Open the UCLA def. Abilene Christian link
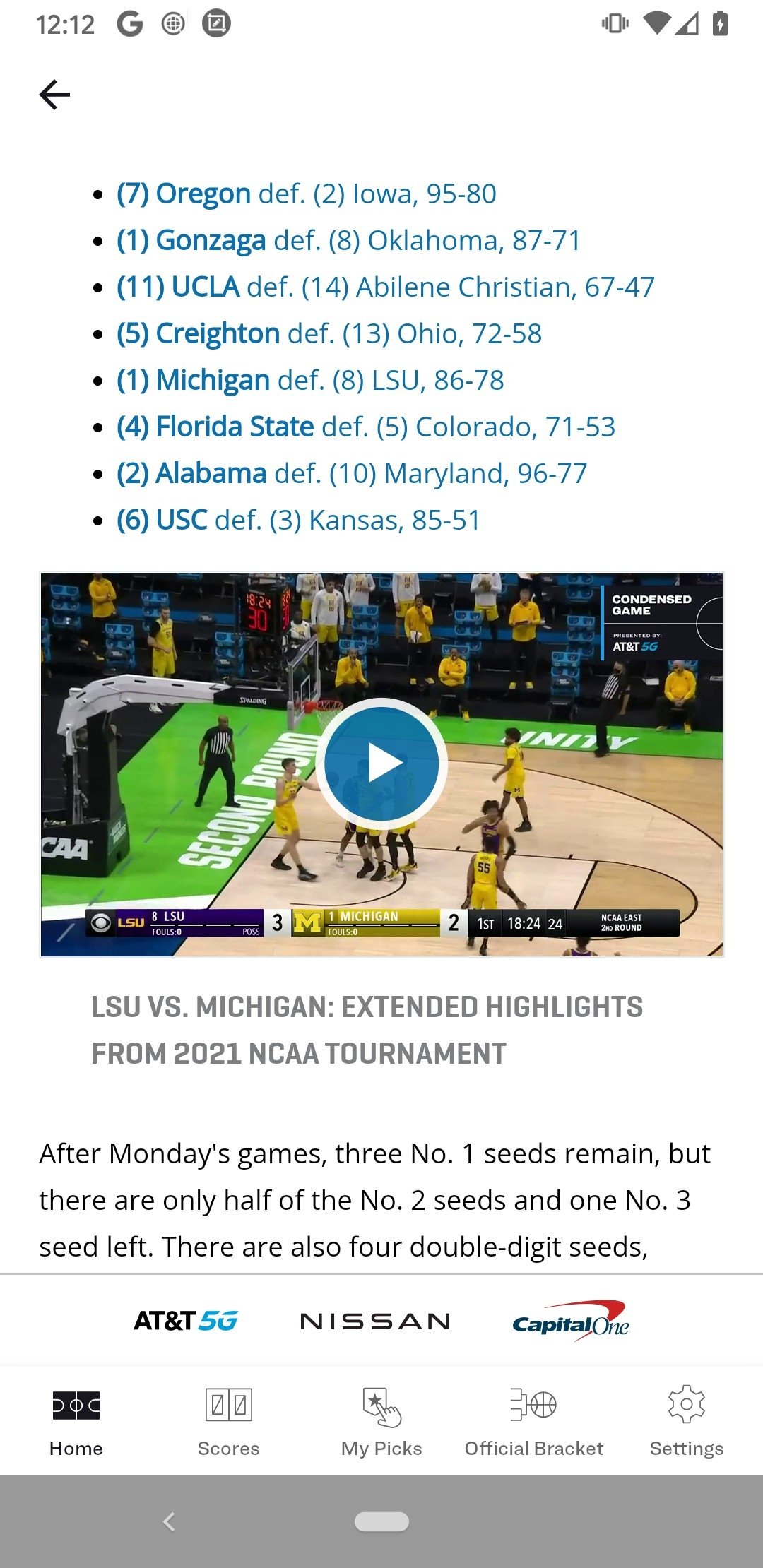The height and width of the screenshot is (1568, 763). point(386,287)
